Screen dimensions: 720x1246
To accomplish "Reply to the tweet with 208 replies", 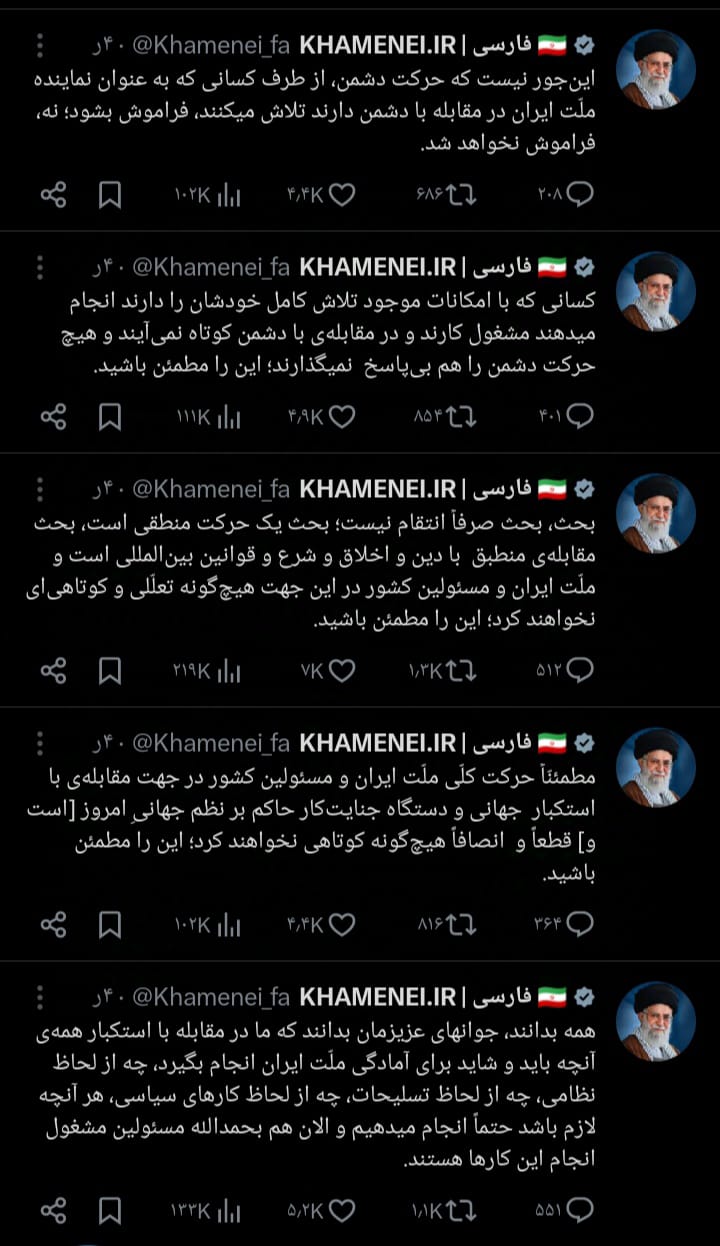I will click(579, 194).
